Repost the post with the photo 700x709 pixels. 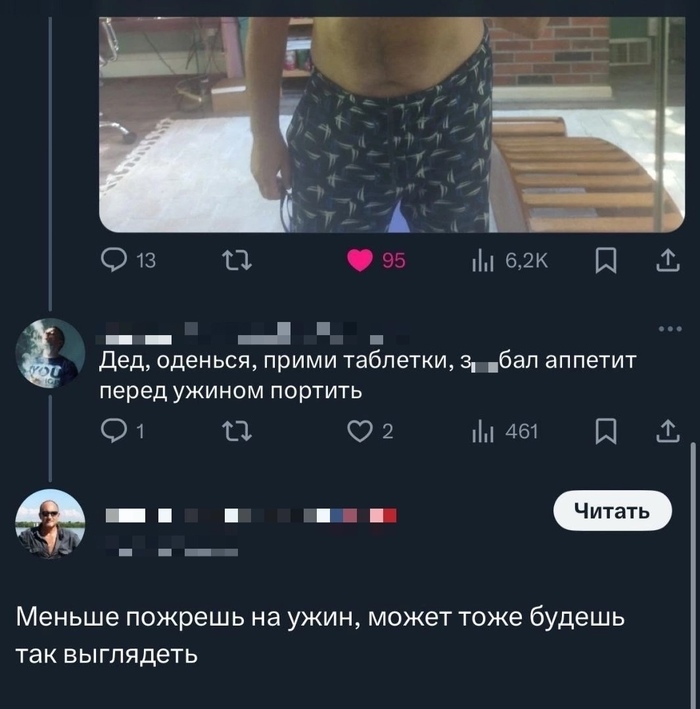pyautogui.click(x=236, y=261)
